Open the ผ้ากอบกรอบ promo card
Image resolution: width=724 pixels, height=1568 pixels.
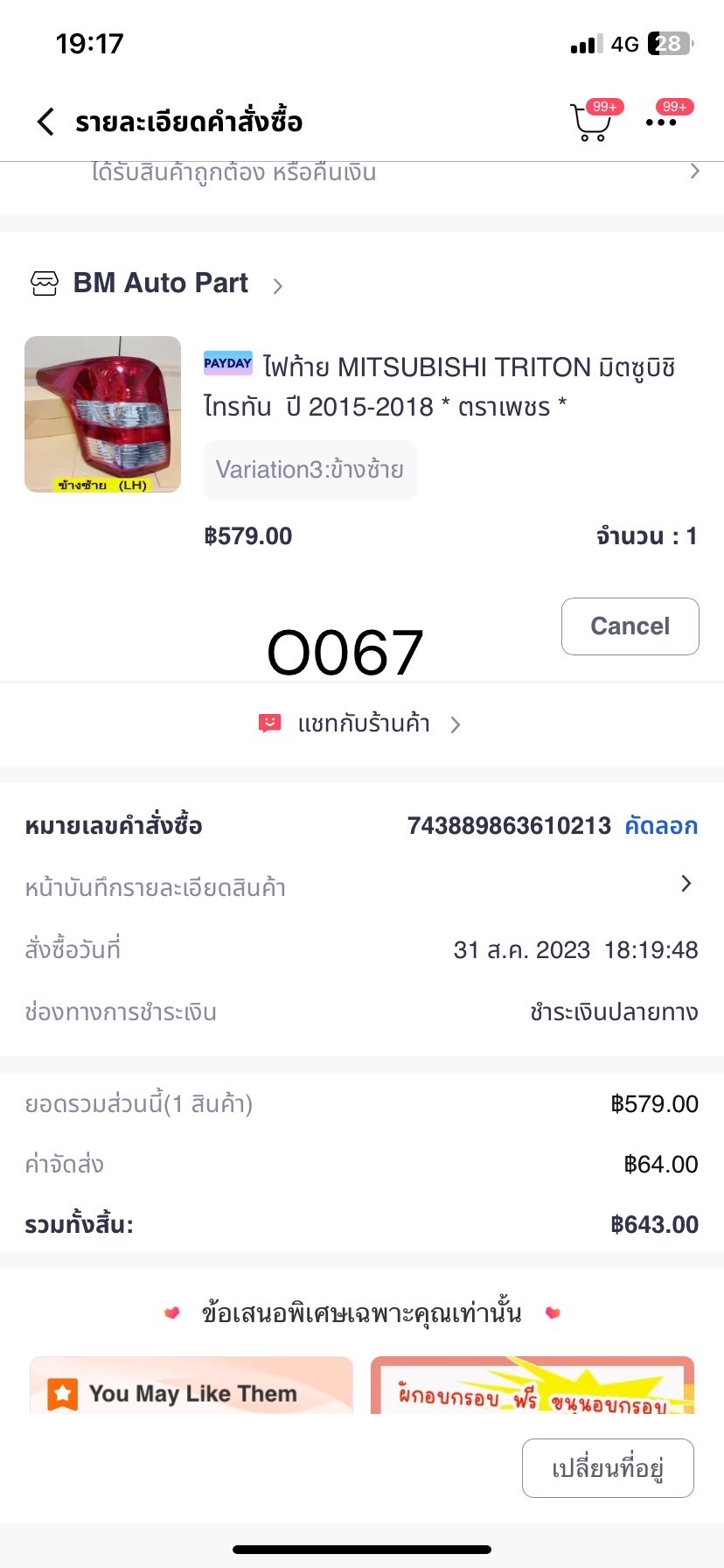(x=532, y=1388)
